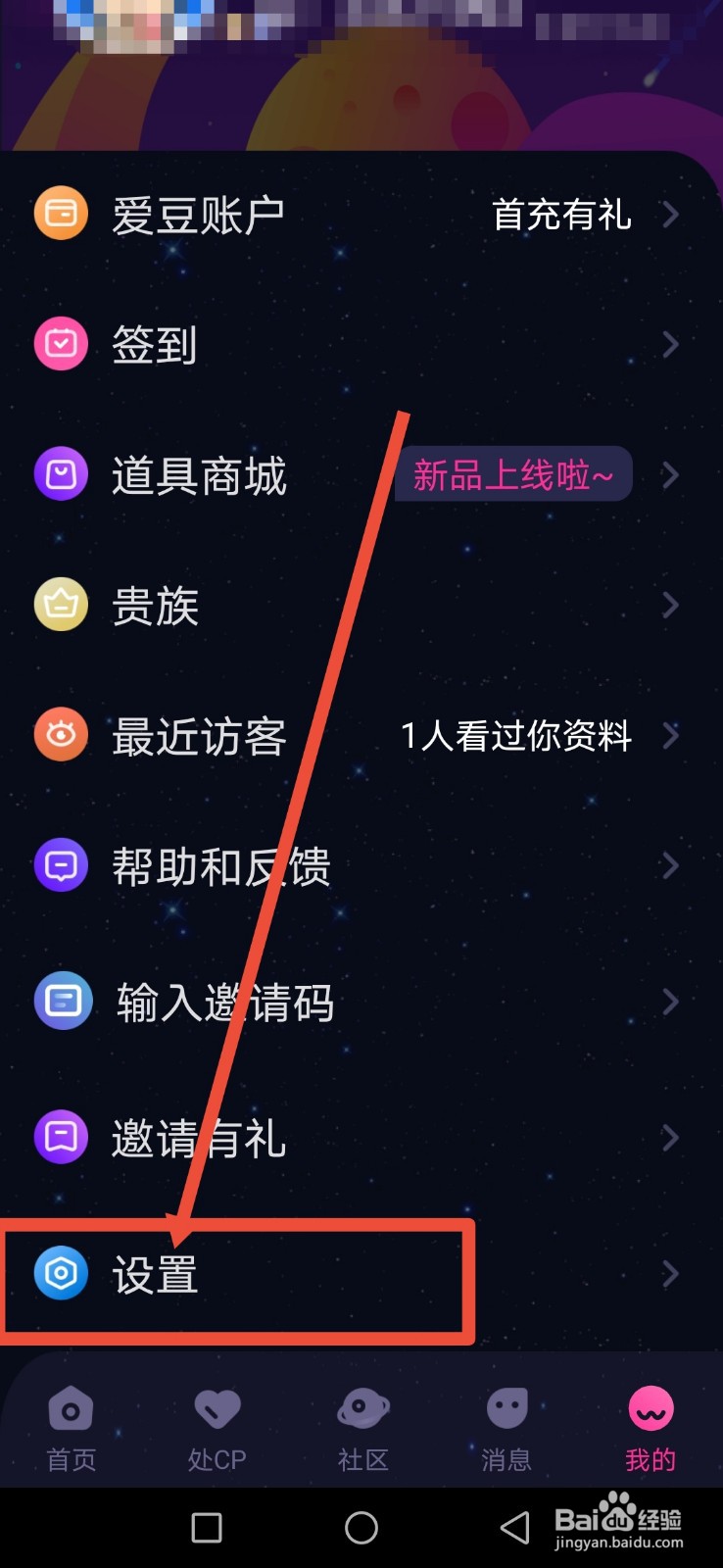Expand the 签到 row arrow
Viewport: 723px width, 1568px height.
[x=671, y=343]
